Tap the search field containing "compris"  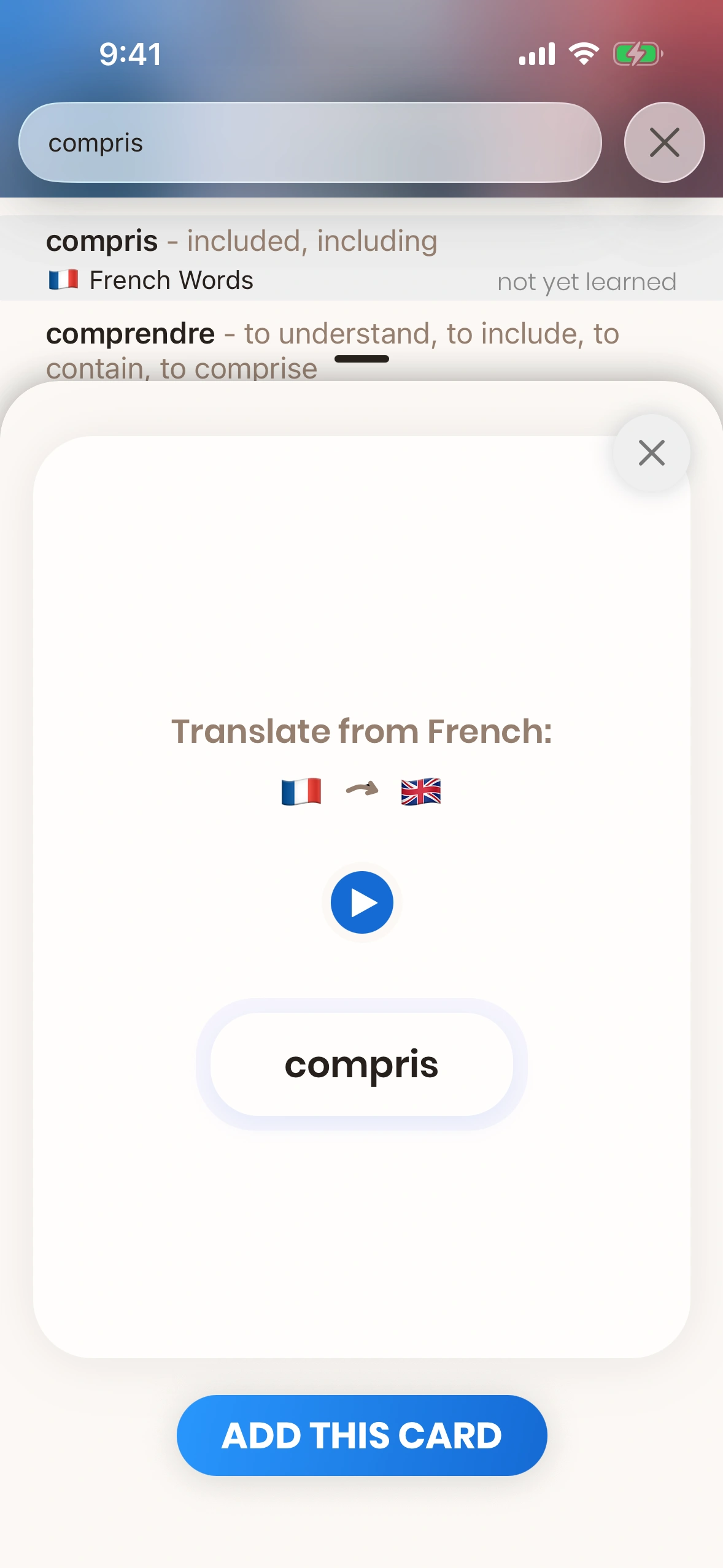(310, 143)
